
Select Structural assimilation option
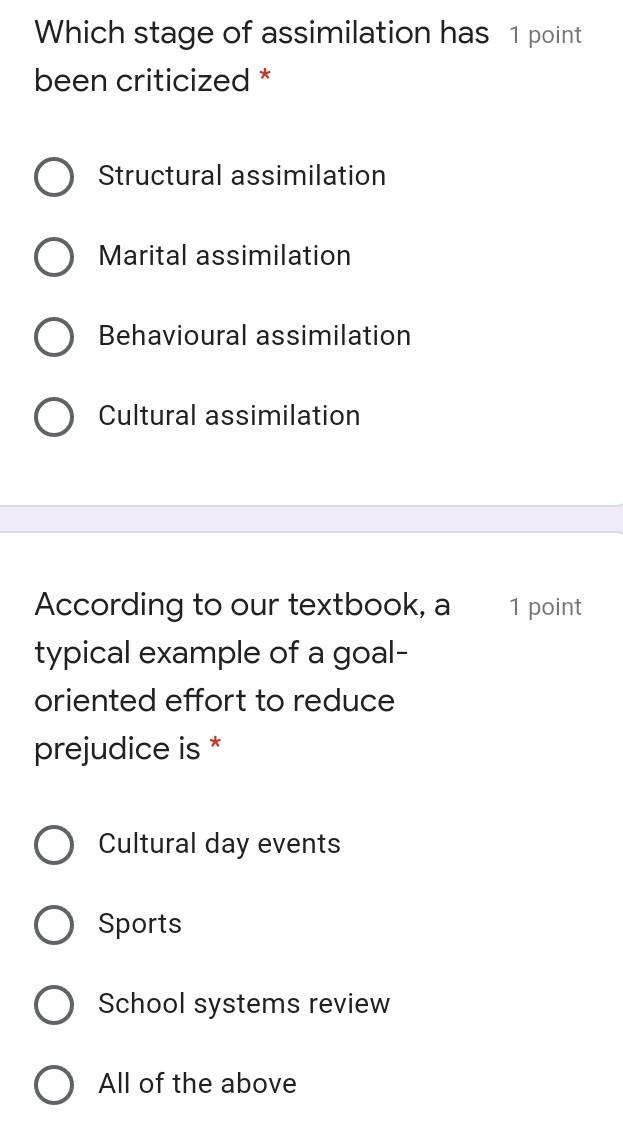click(x=53, y=177)
